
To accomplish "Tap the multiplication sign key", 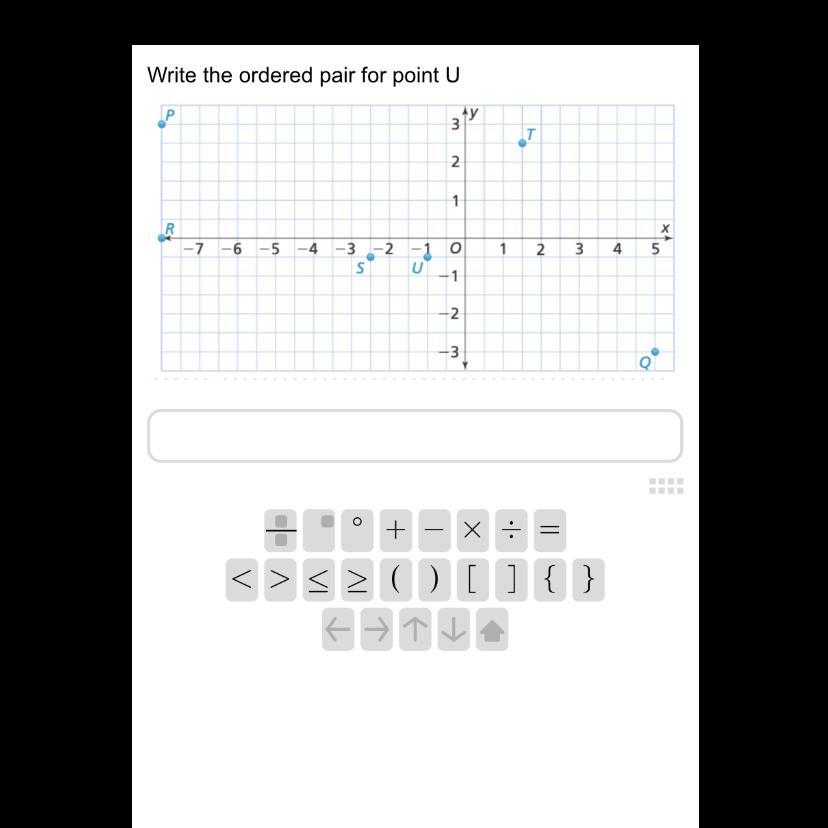I will pos(473,530).
